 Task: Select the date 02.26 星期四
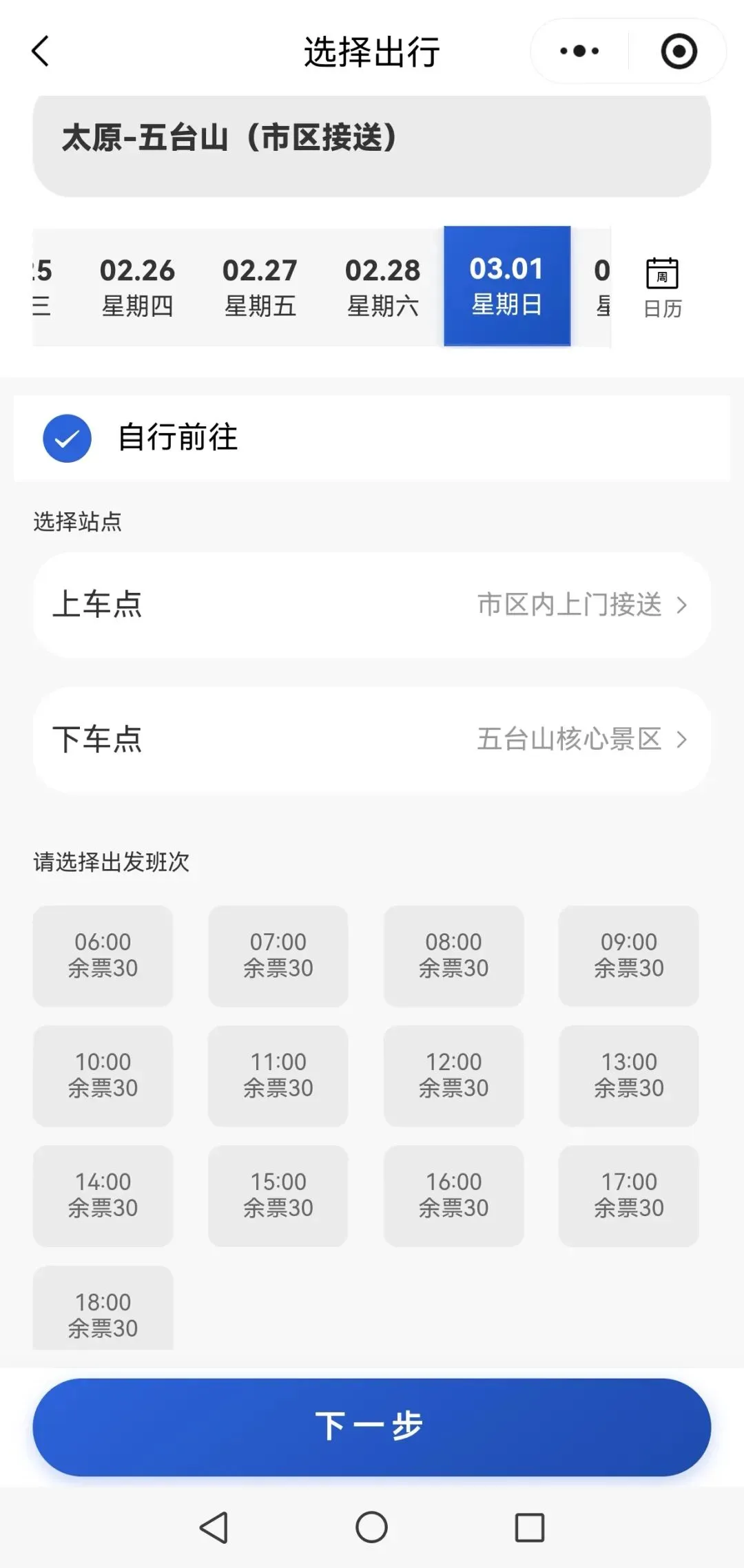[137, 286]
